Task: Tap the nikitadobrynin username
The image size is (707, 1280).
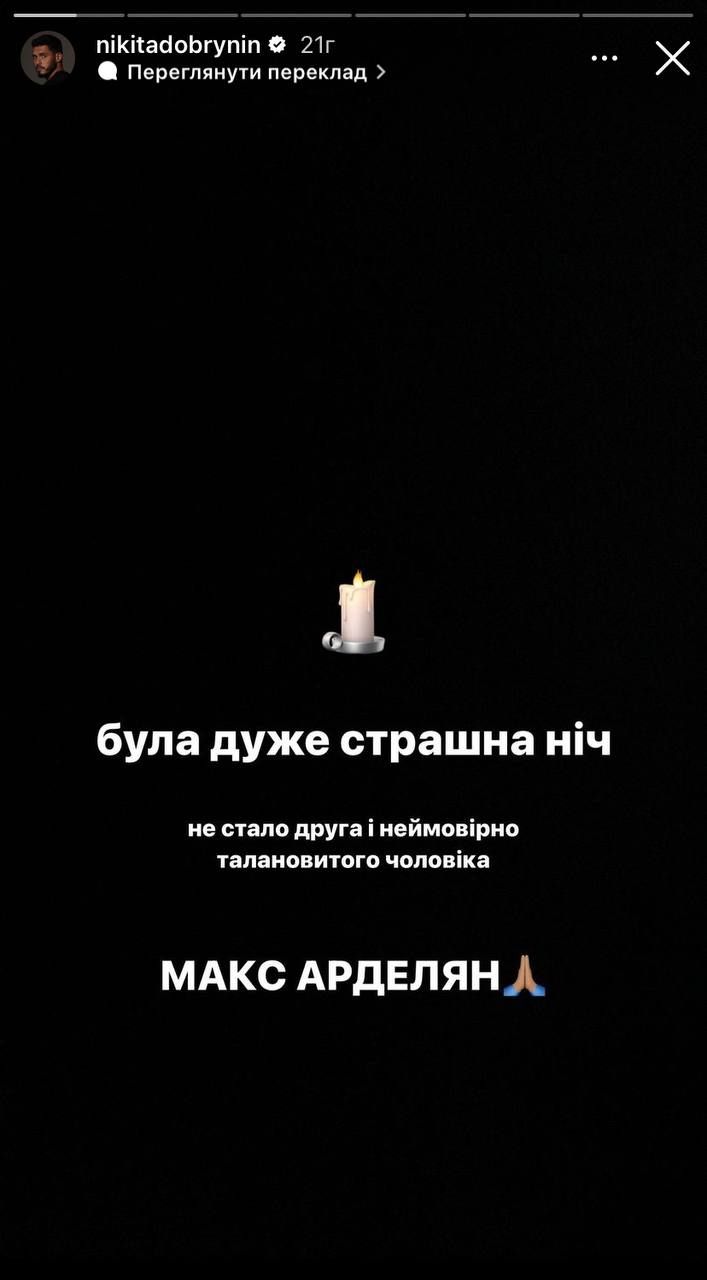Action: click(178, 45)
